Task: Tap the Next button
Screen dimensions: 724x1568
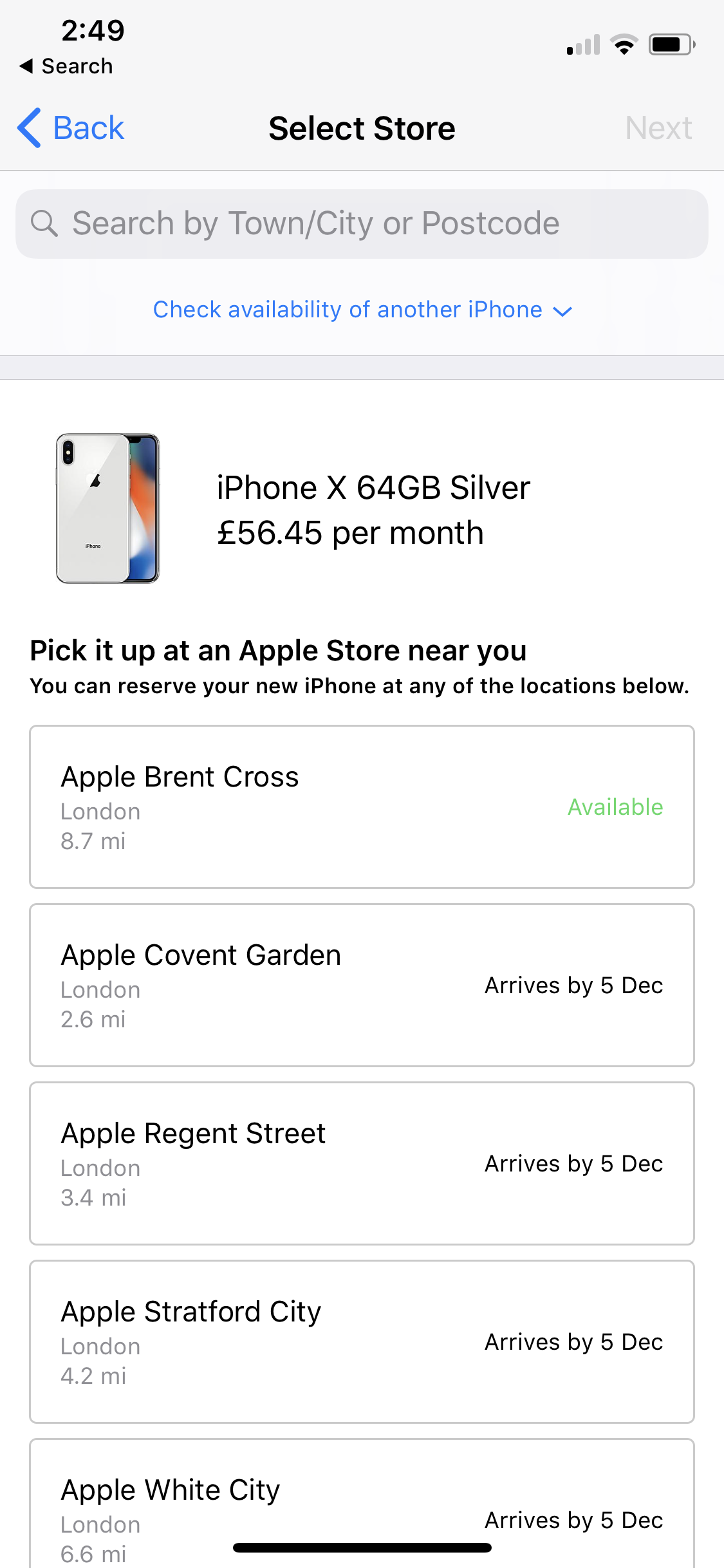Action: [658, 128]
